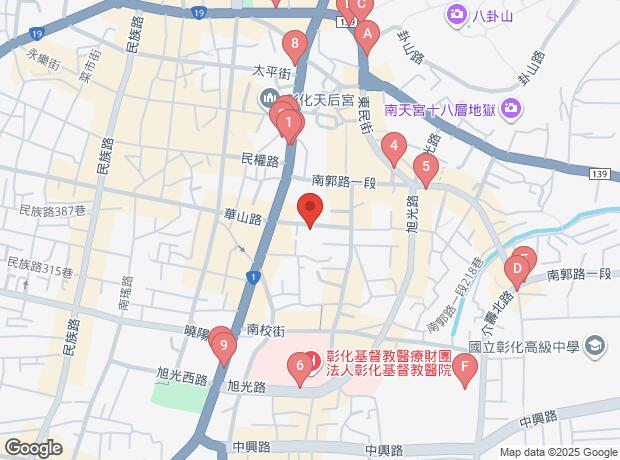Select map marker number 9

pyautogui.click(x=224, y=348)
